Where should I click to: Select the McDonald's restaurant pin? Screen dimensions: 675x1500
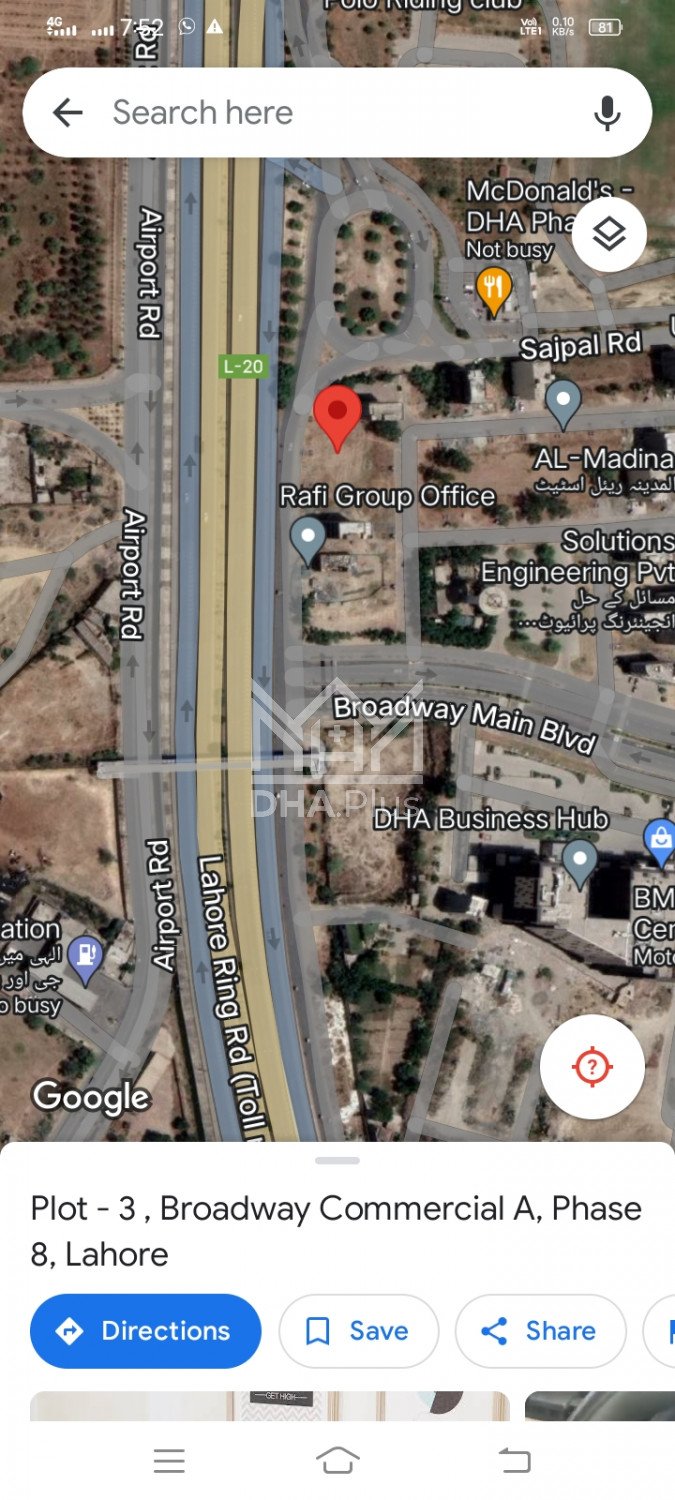pyautogui.click(x=493, y=289)
